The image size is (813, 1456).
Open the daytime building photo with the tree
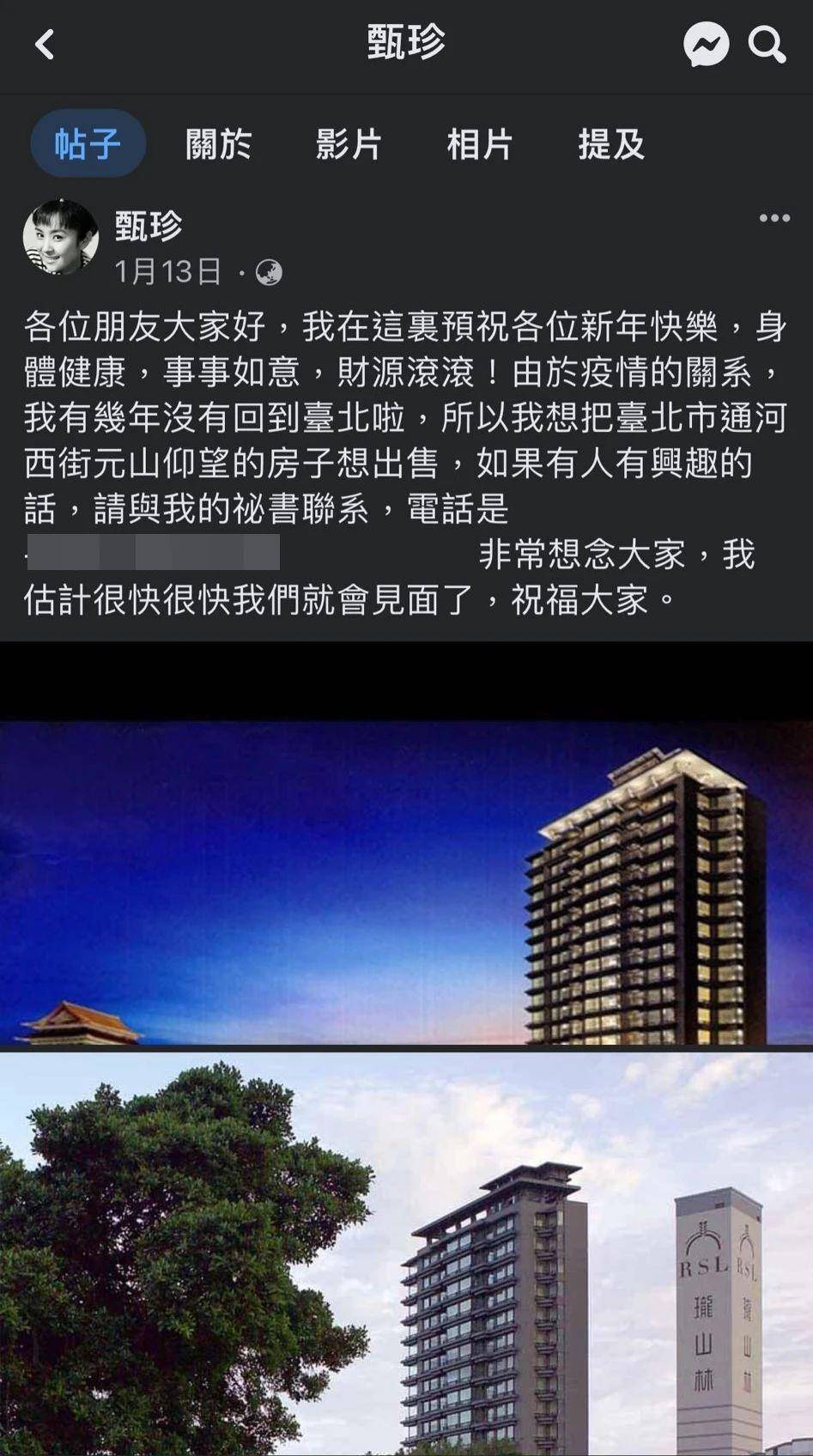tap(406, 1253)
